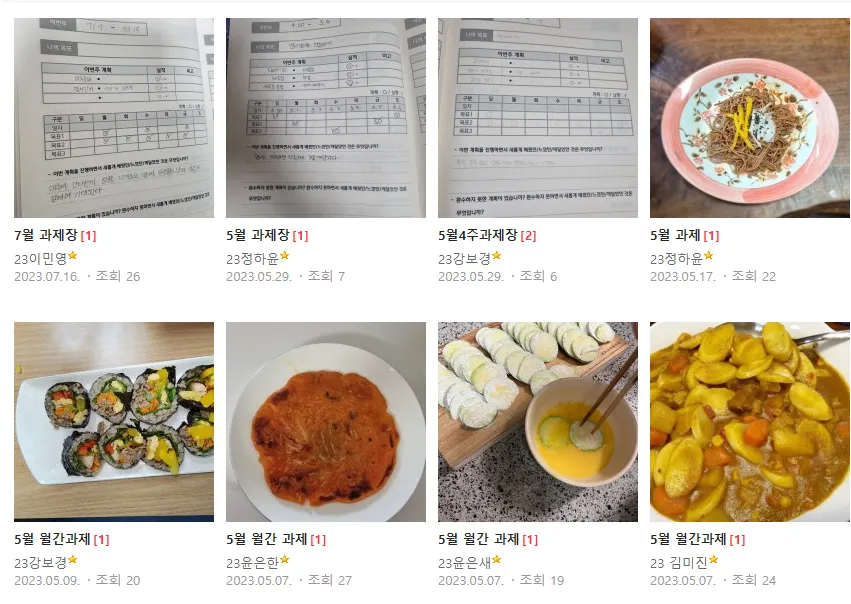Open the 5월 과제 title dated 2023.05.17
The height and width of the screenshot is (604, 851).
tap(674, 236)
